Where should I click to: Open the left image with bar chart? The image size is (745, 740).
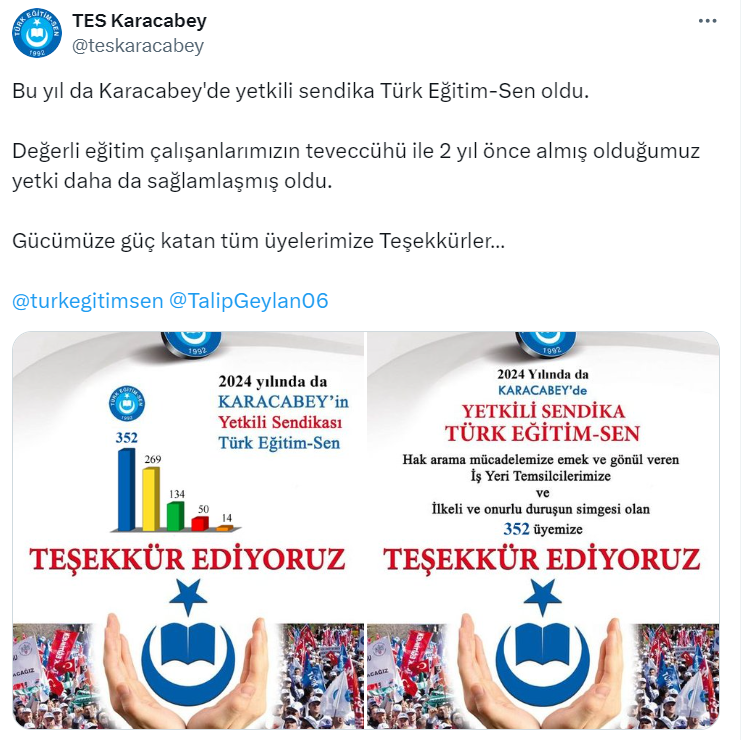coord(189,529)
